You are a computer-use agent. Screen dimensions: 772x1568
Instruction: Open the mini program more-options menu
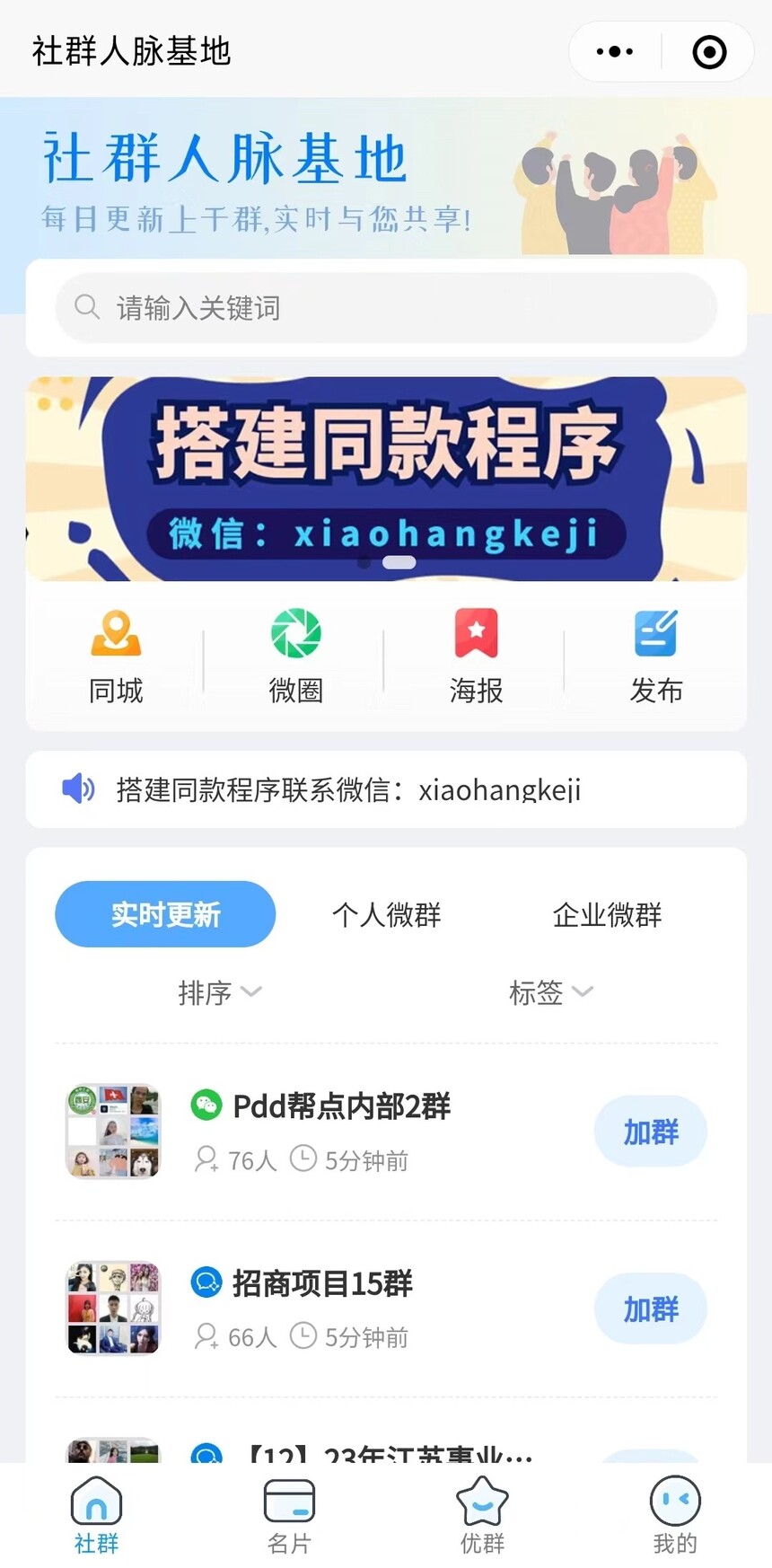615,52
